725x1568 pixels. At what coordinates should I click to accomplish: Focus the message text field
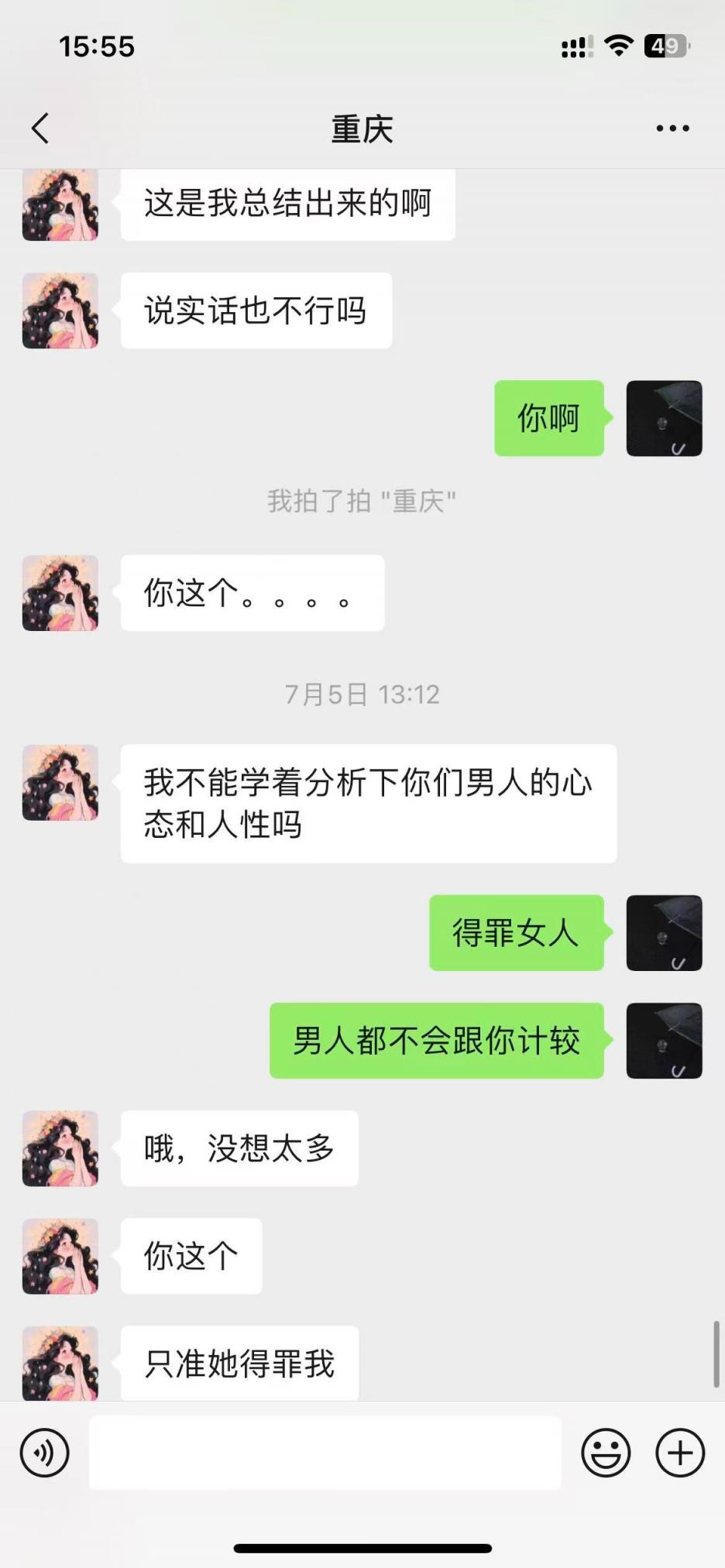325,1453
